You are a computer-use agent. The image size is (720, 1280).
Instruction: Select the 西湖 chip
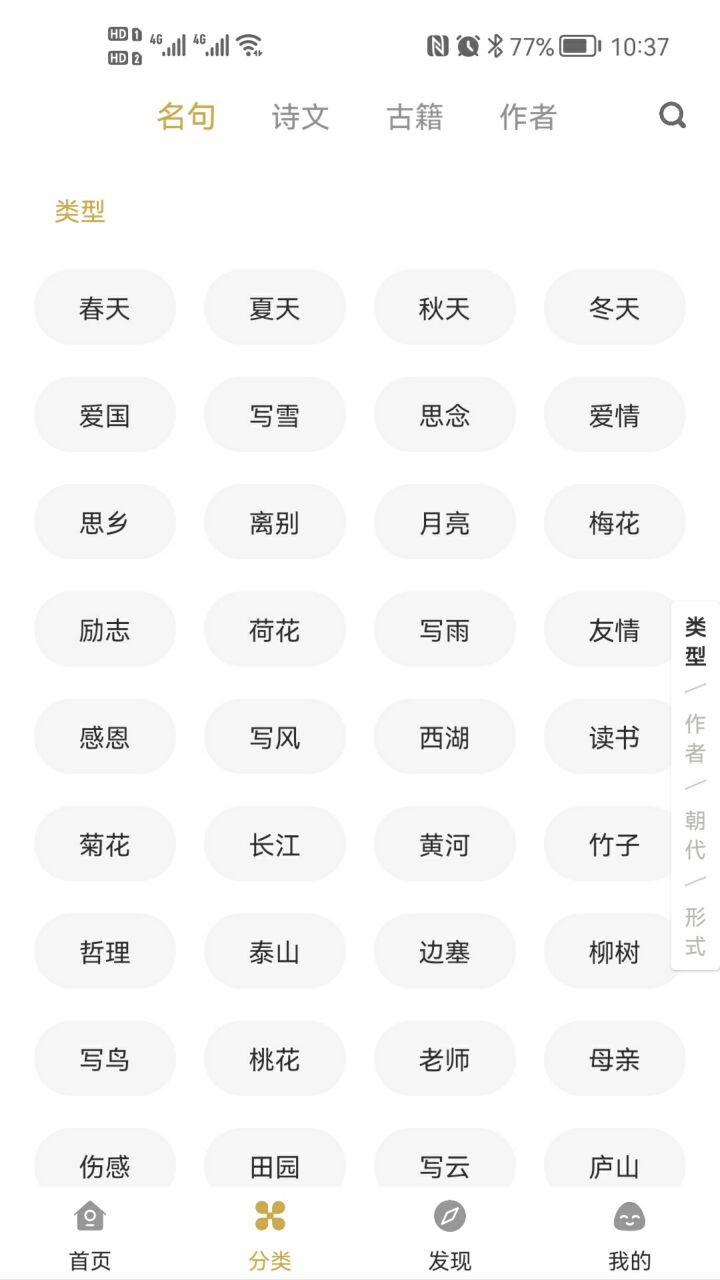coord(444,737)
